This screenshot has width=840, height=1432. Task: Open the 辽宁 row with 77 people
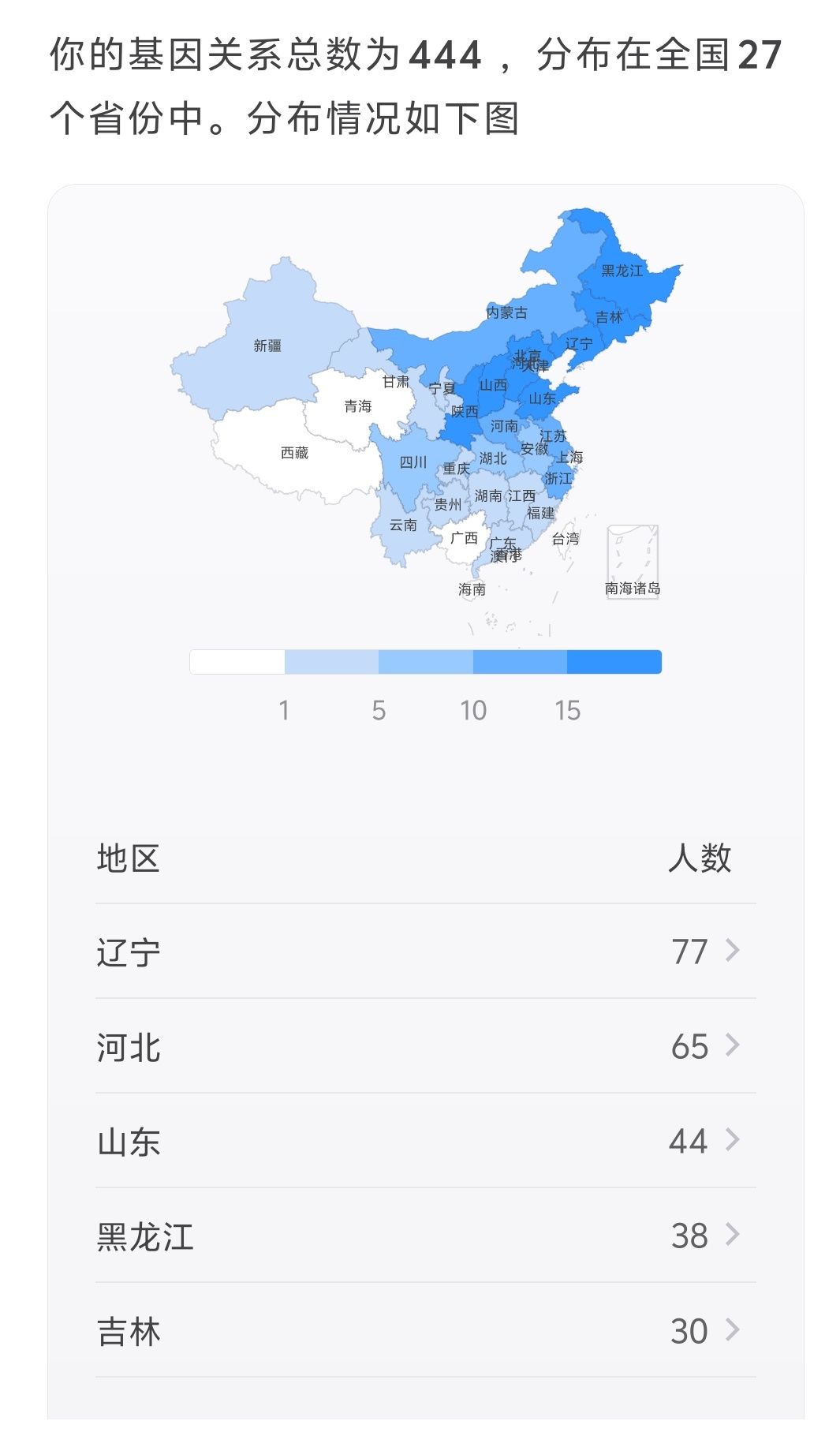(x=425, y=952)
